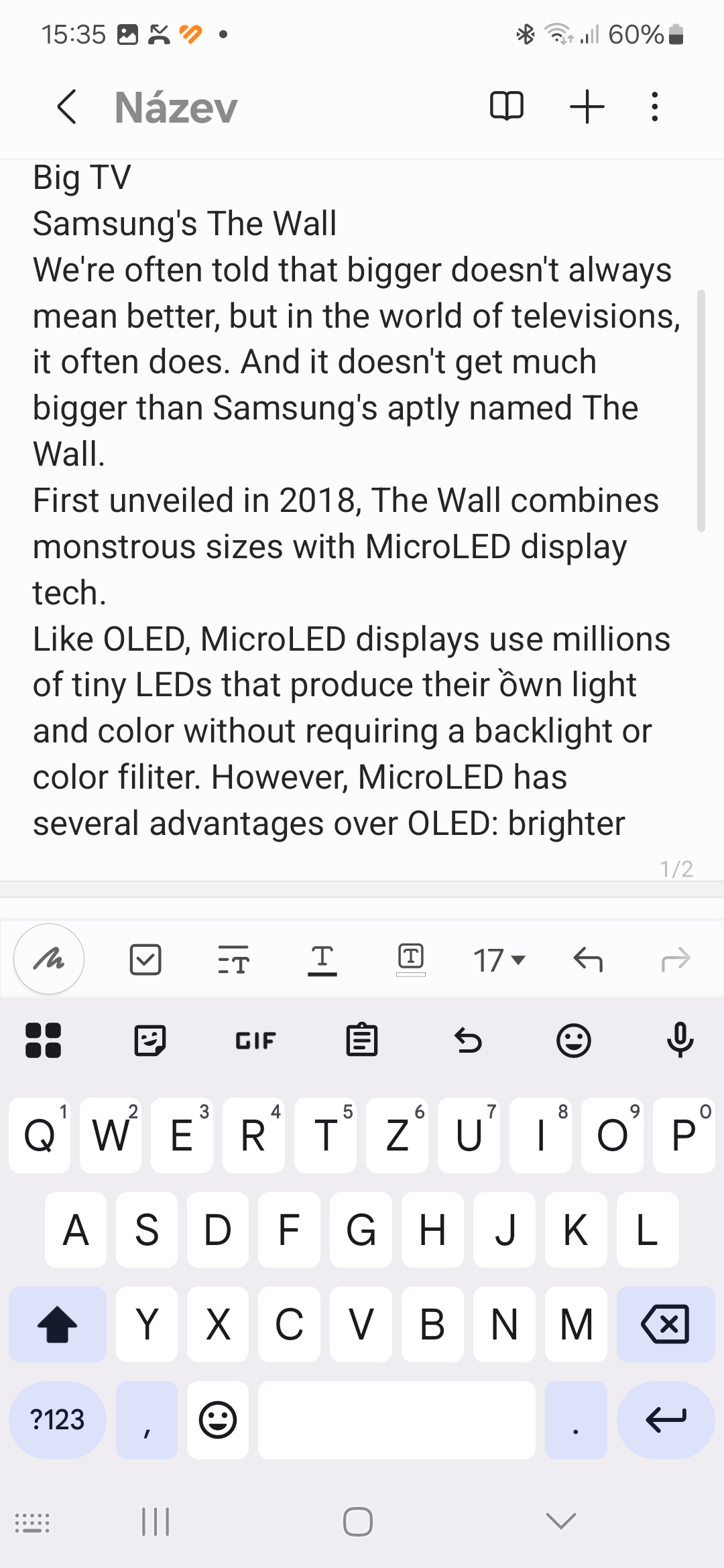This screenshot has height=1568, width=724.
Task: Open the text color underline tool
Action: click(322, 960)
